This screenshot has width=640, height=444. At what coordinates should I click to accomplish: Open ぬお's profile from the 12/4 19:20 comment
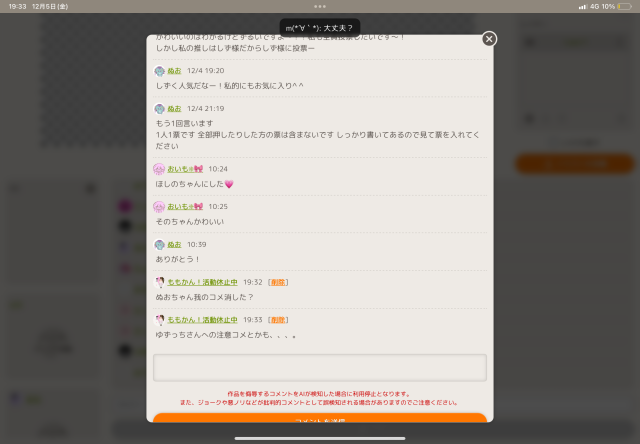tap(174, 71)
